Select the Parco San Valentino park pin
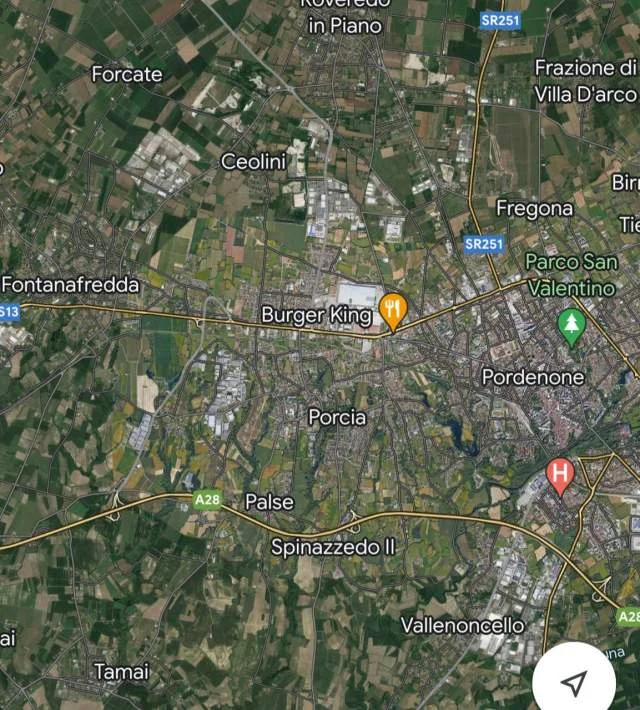This screenshot has height=710, width=640. tap(572, 325)
